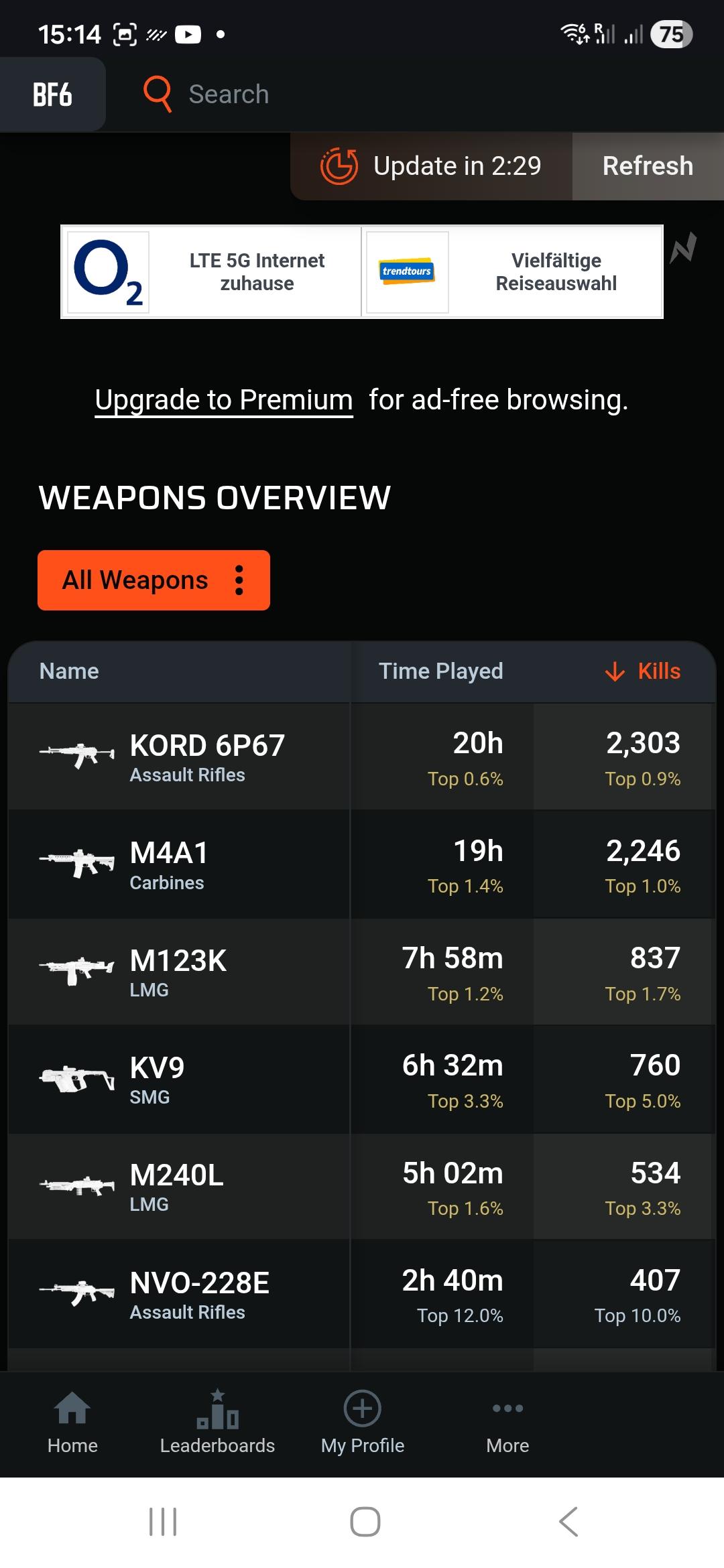Image resolution: width=724 pixels, height=1568 pixels.
Task: Tap the Search field
Action: point(228,94)
